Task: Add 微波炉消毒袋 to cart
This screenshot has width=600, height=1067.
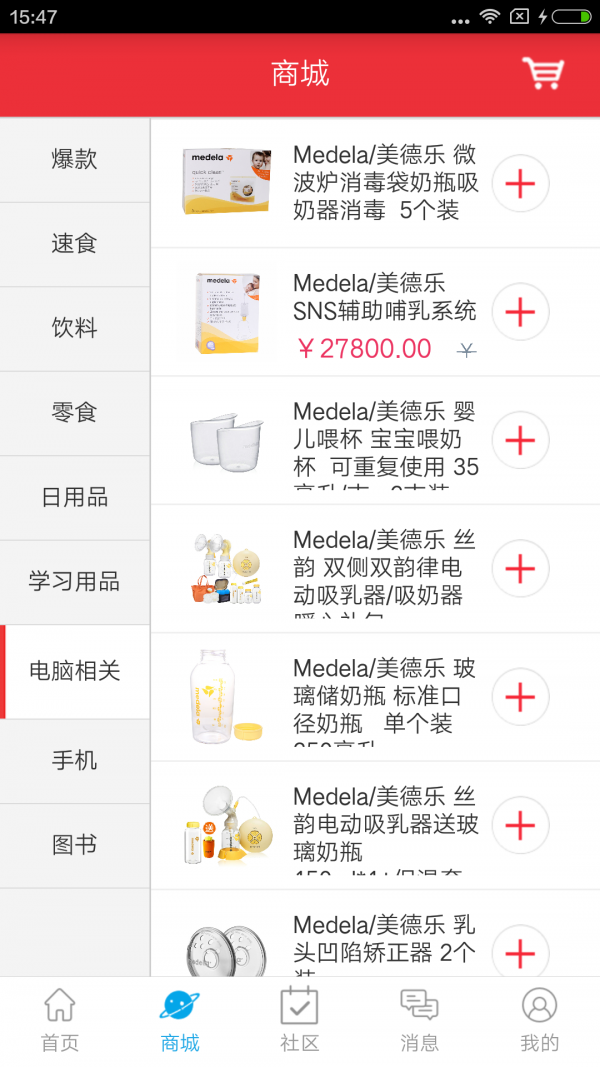Action: click(x=520, y=184)
